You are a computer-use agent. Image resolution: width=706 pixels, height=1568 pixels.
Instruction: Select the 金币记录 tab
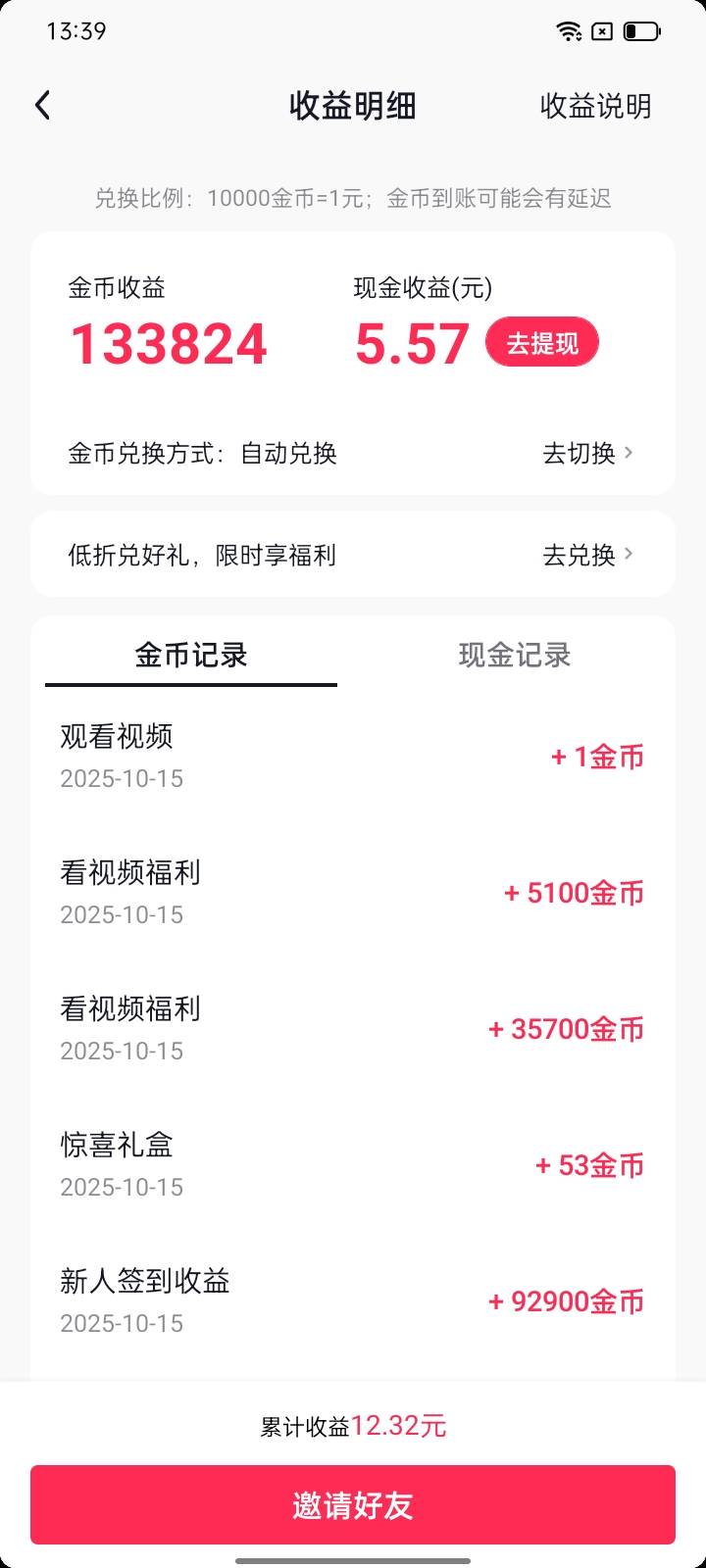click(191, 655)
